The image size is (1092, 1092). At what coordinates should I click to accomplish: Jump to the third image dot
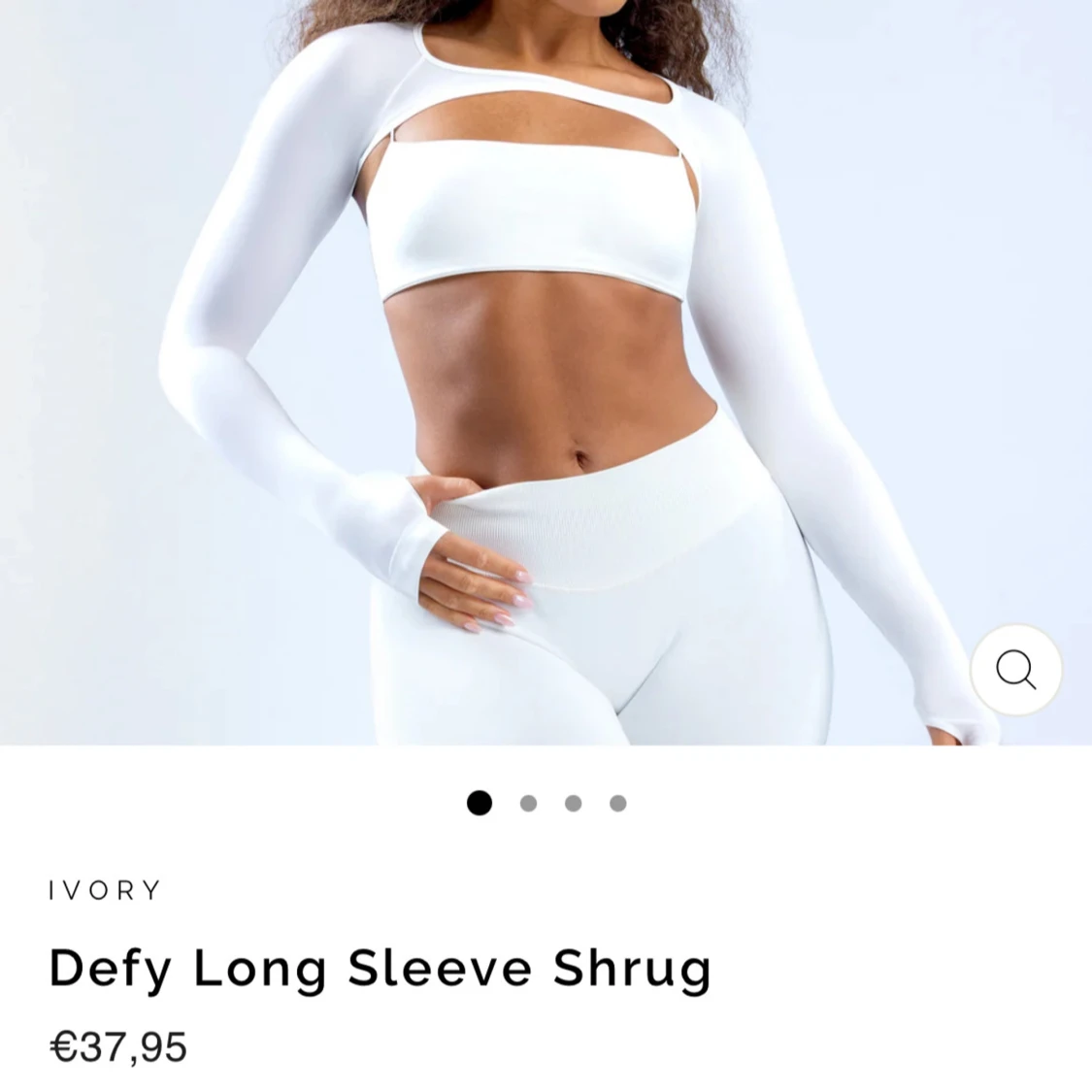click(x=573, y=804)
